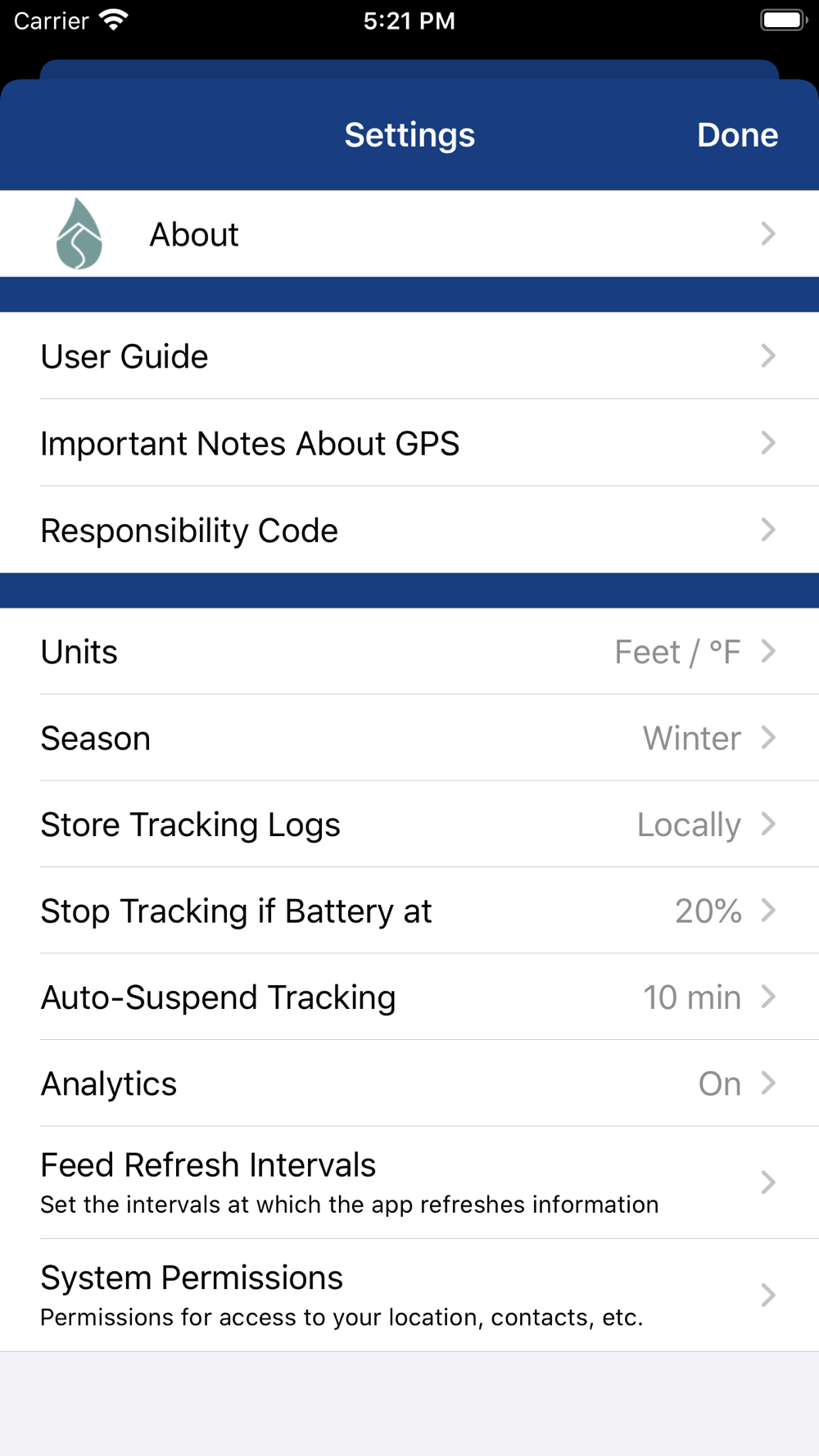Open the Analytics setting
Screen dimensions: 819x1456
pyautogui.click(x=409, y=1083)
